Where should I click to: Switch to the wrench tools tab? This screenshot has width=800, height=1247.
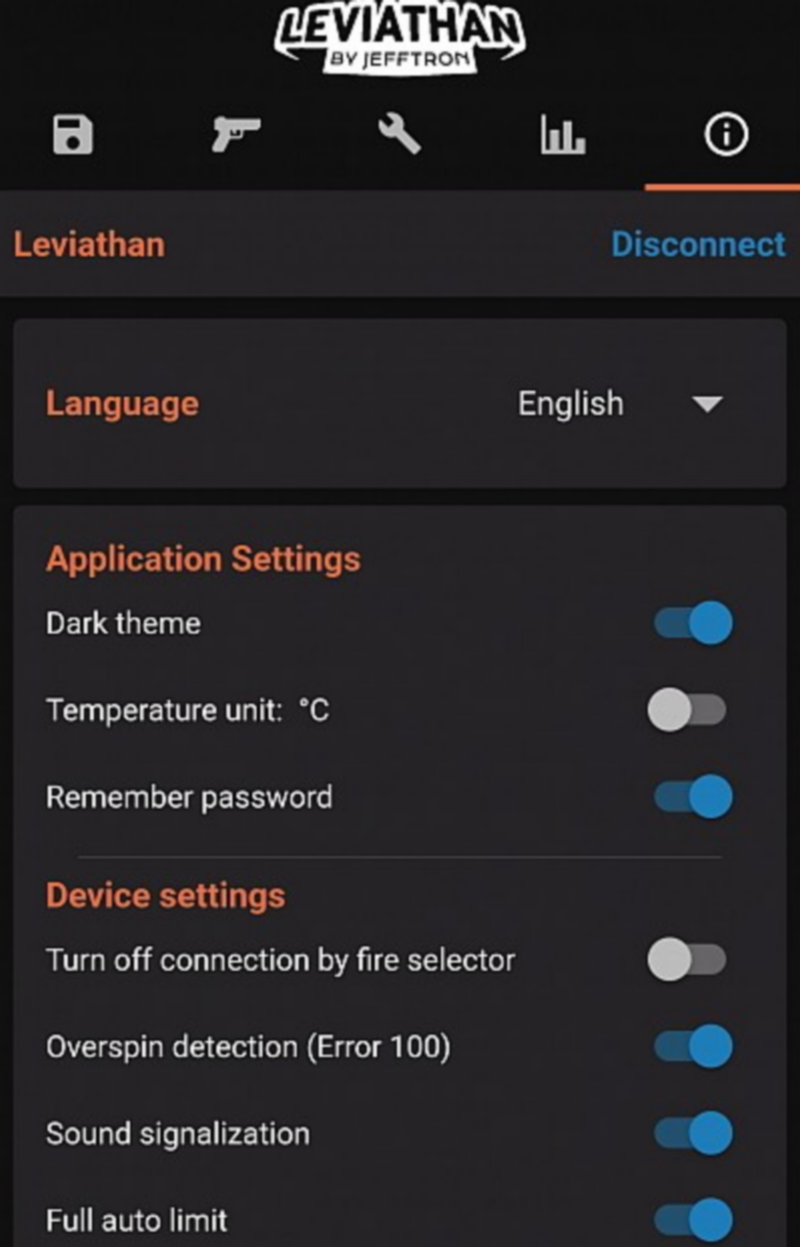point(399,134)
